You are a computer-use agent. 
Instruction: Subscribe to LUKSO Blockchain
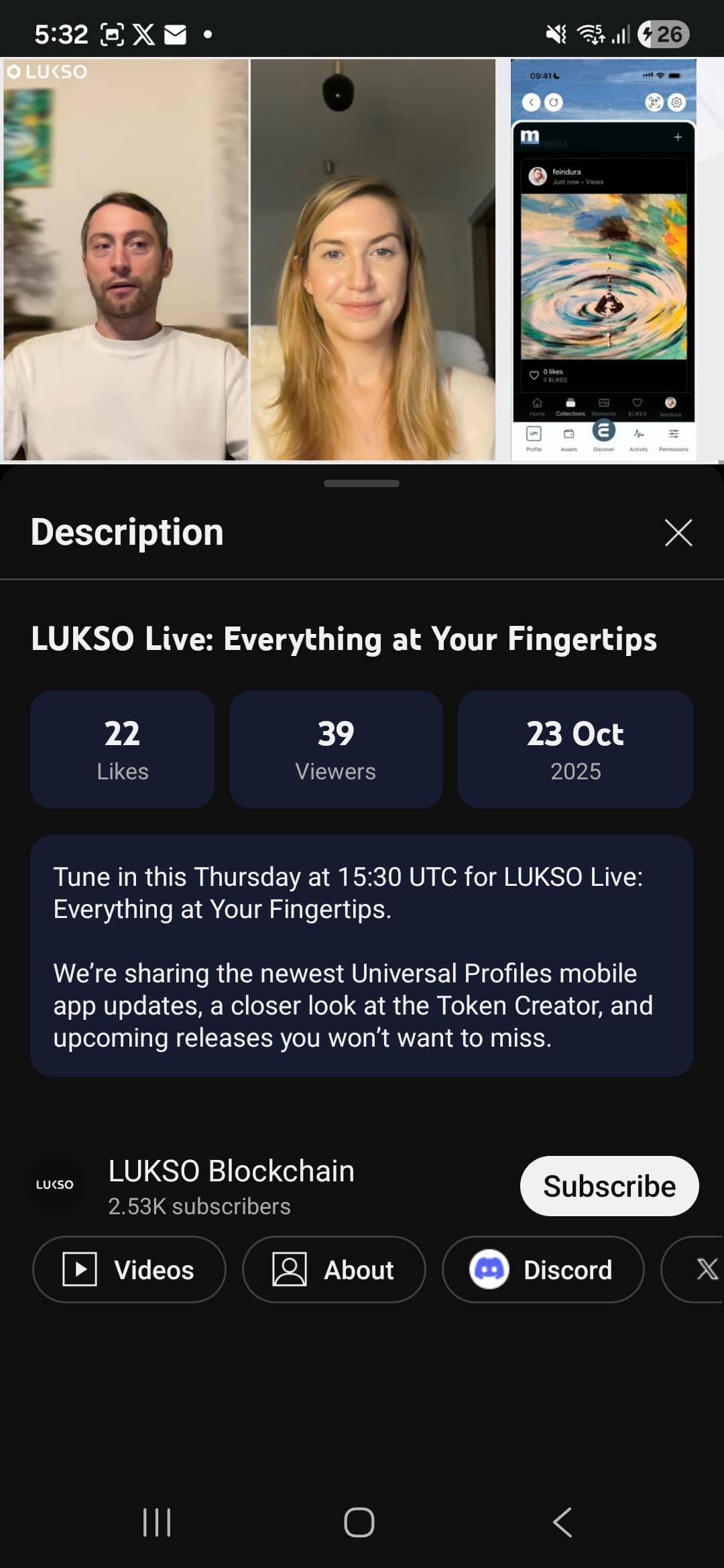coord(609,1186)
